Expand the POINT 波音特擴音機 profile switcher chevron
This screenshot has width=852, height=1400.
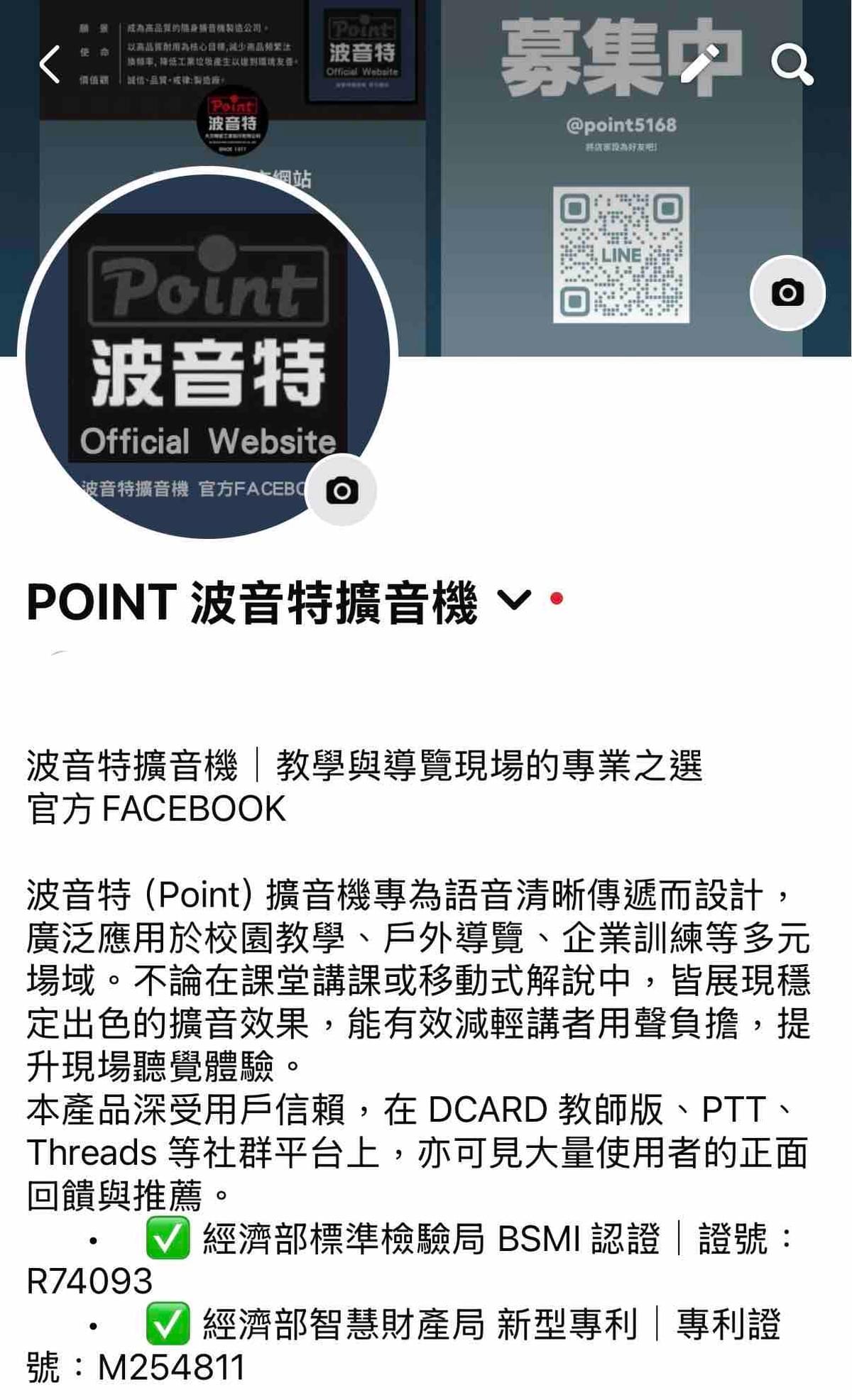514,600
